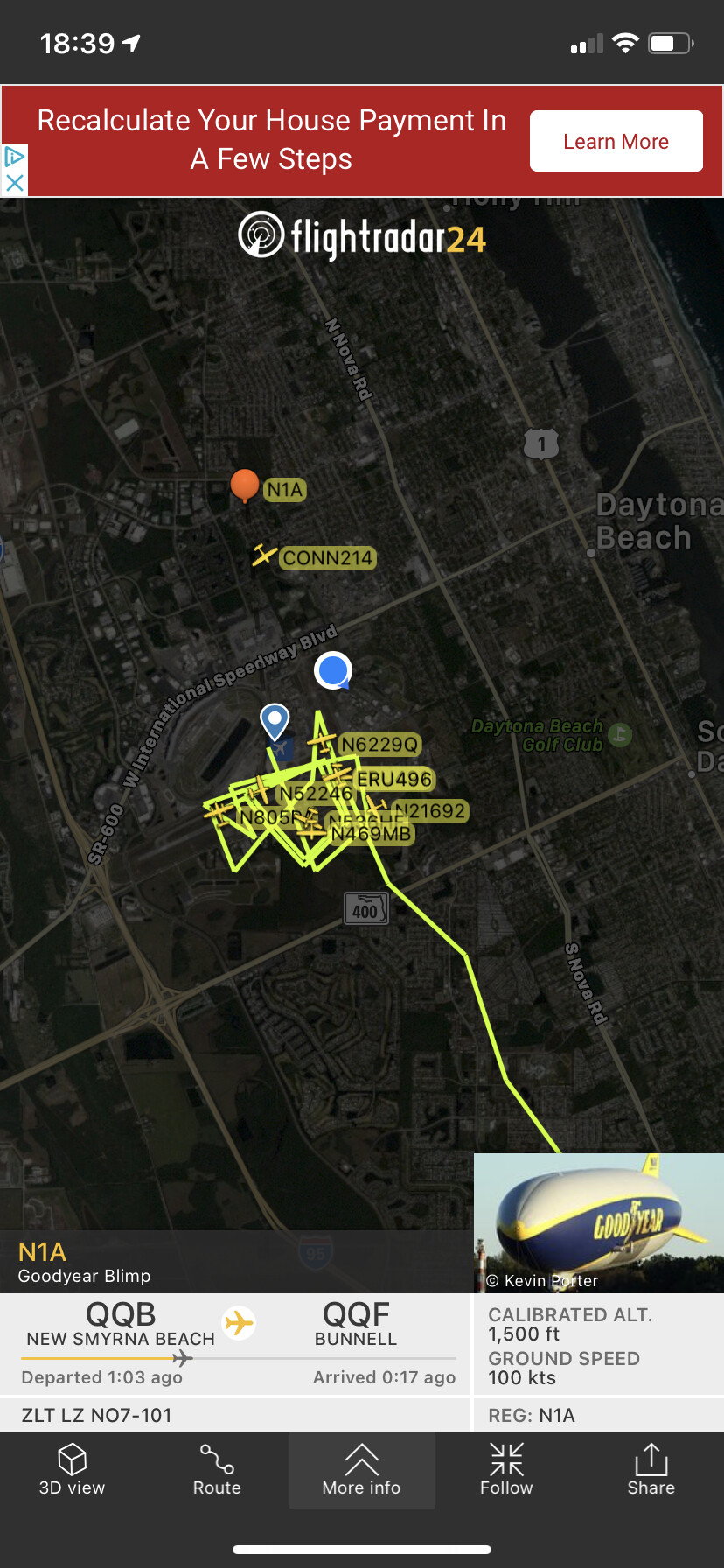Tap the N1A blimp marker
724x1568 pixels.
click(245, 484)
